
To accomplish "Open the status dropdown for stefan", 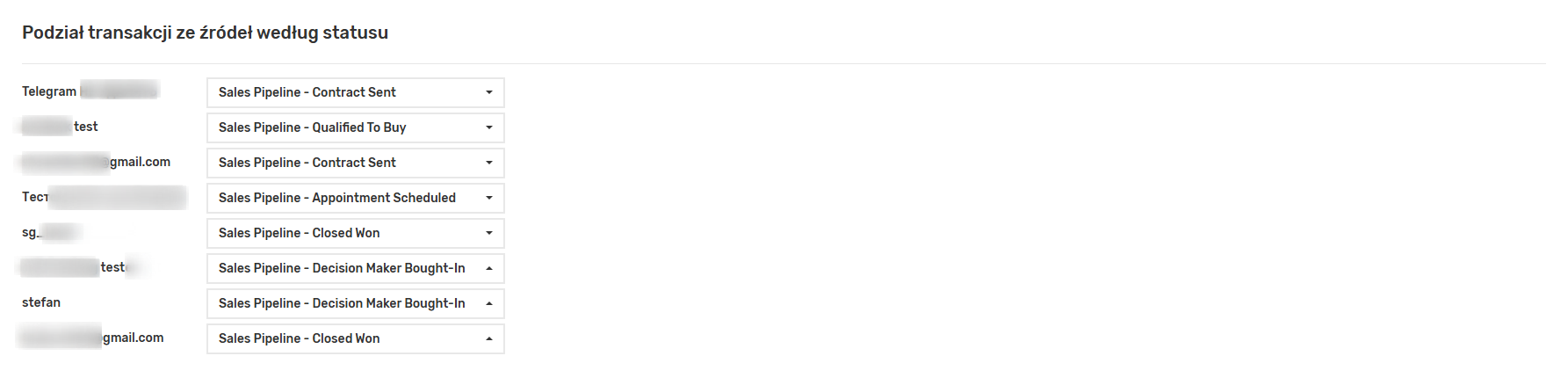I will coord(355,303).
